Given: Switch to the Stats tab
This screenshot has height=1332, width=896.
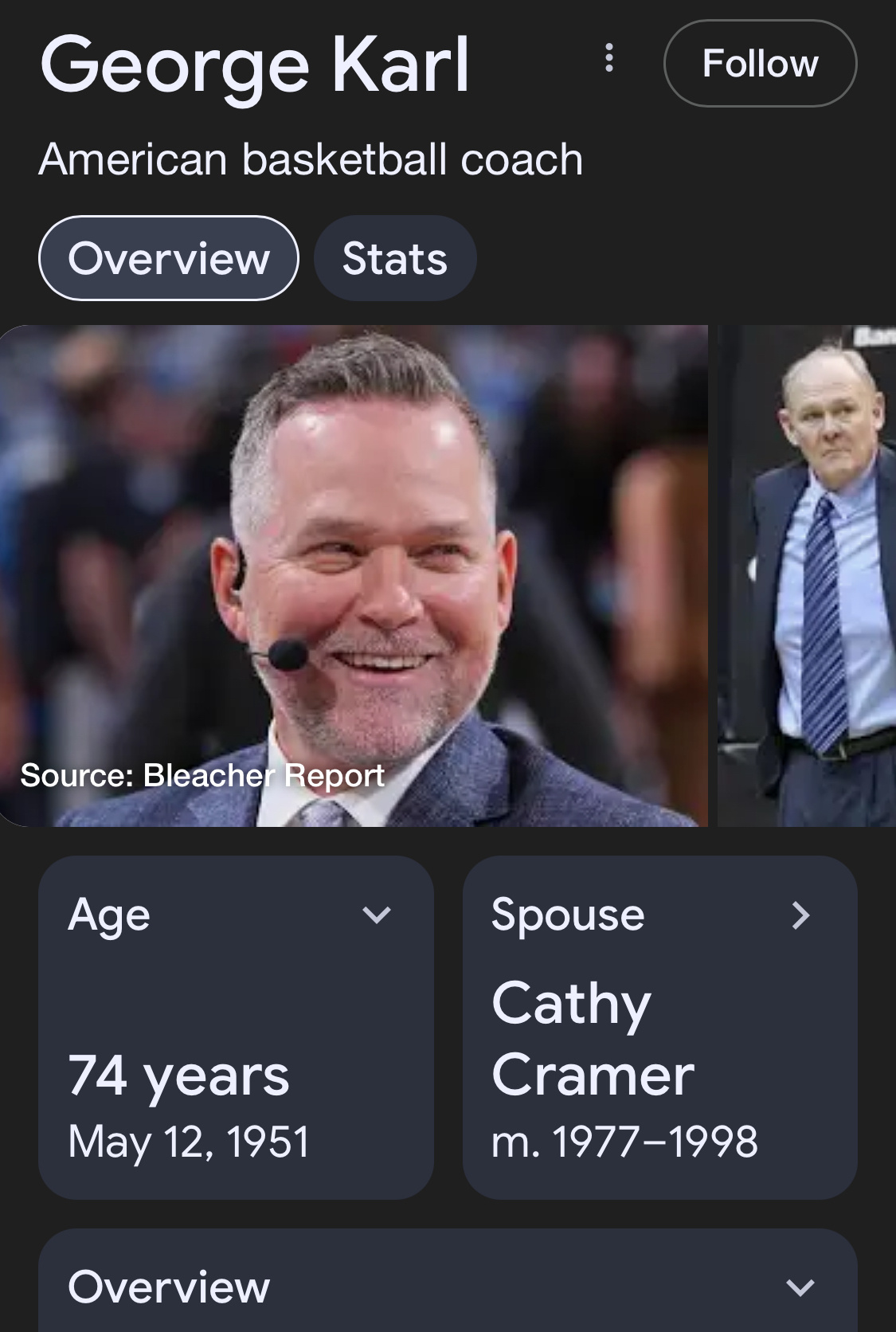Looking at the screenshot, I should click(395, 258).
